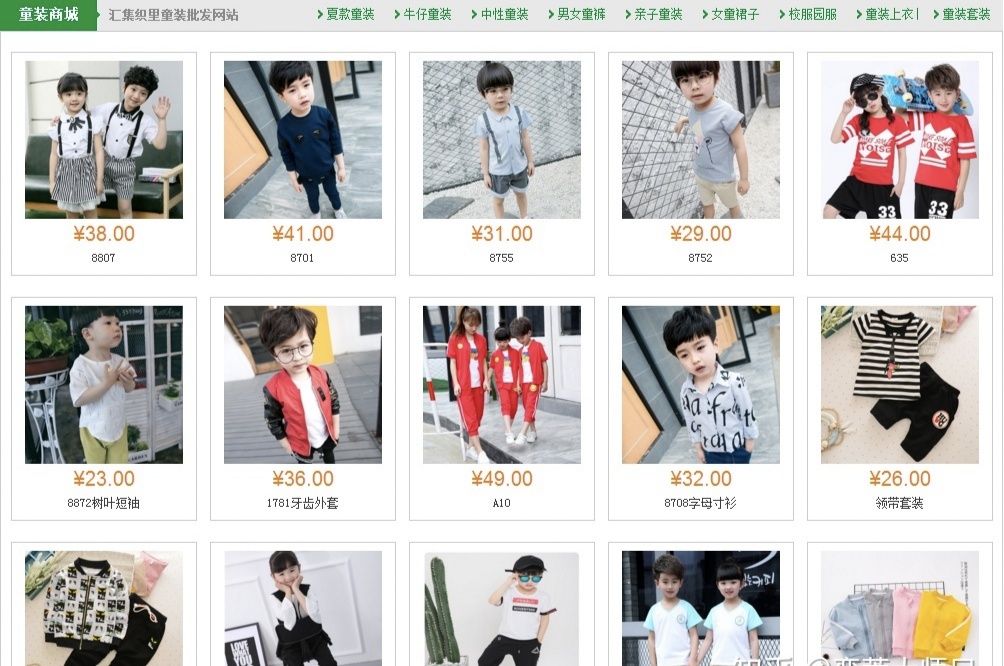
Task: Open the 牛仔童装 category link
Action: click(x=427, y=14)
